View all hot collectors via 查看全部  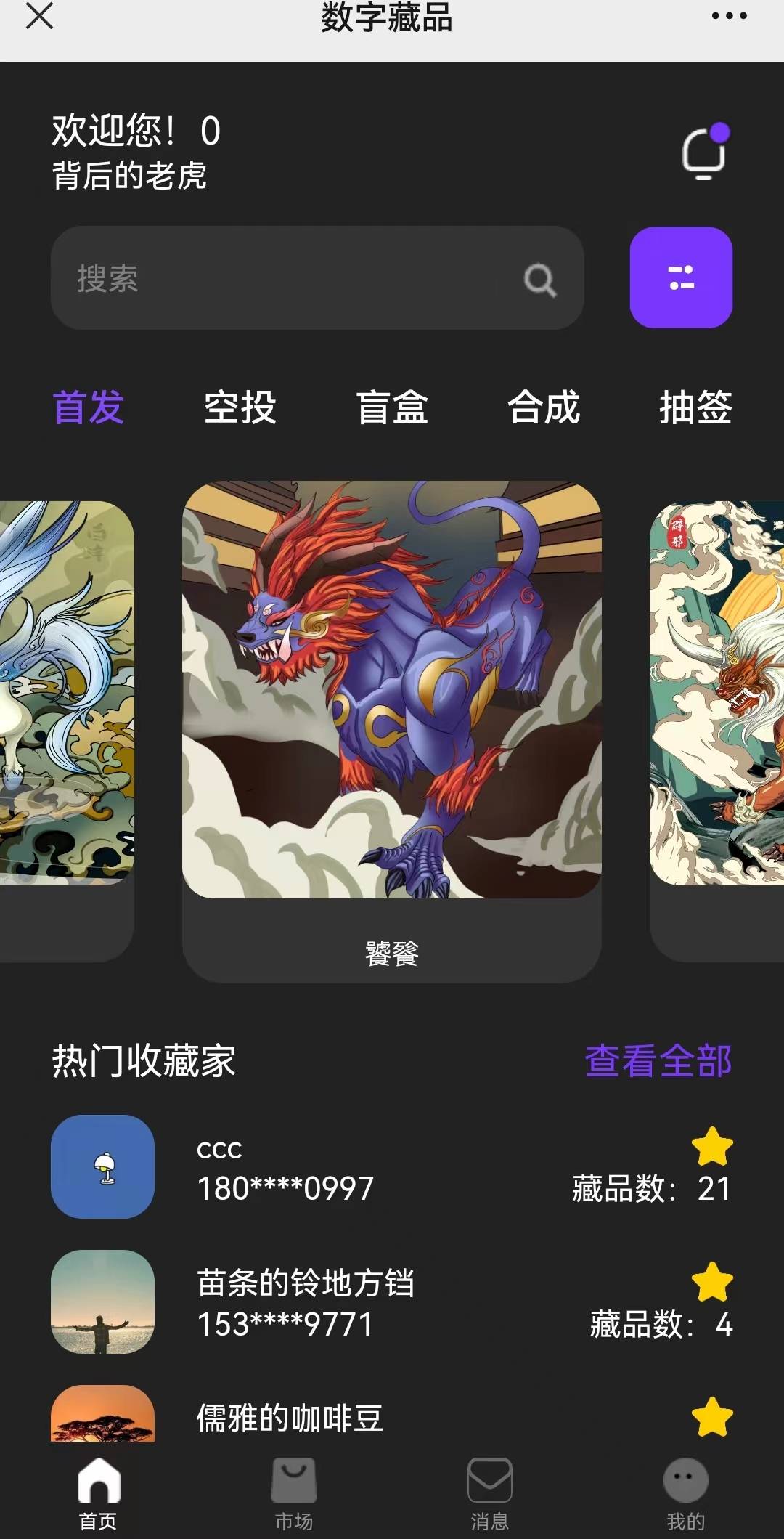(x=658, y=1061)
